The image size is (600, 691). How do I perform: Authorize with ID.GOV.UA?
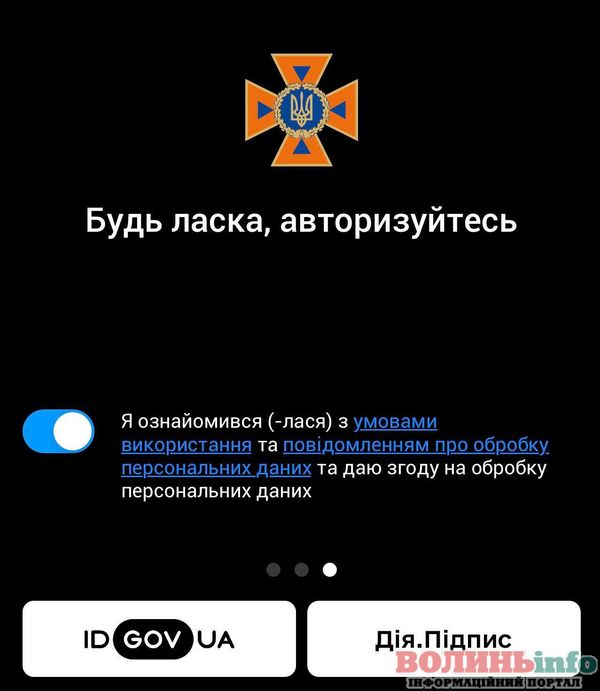pyautogui.click(x=159, y=639)
